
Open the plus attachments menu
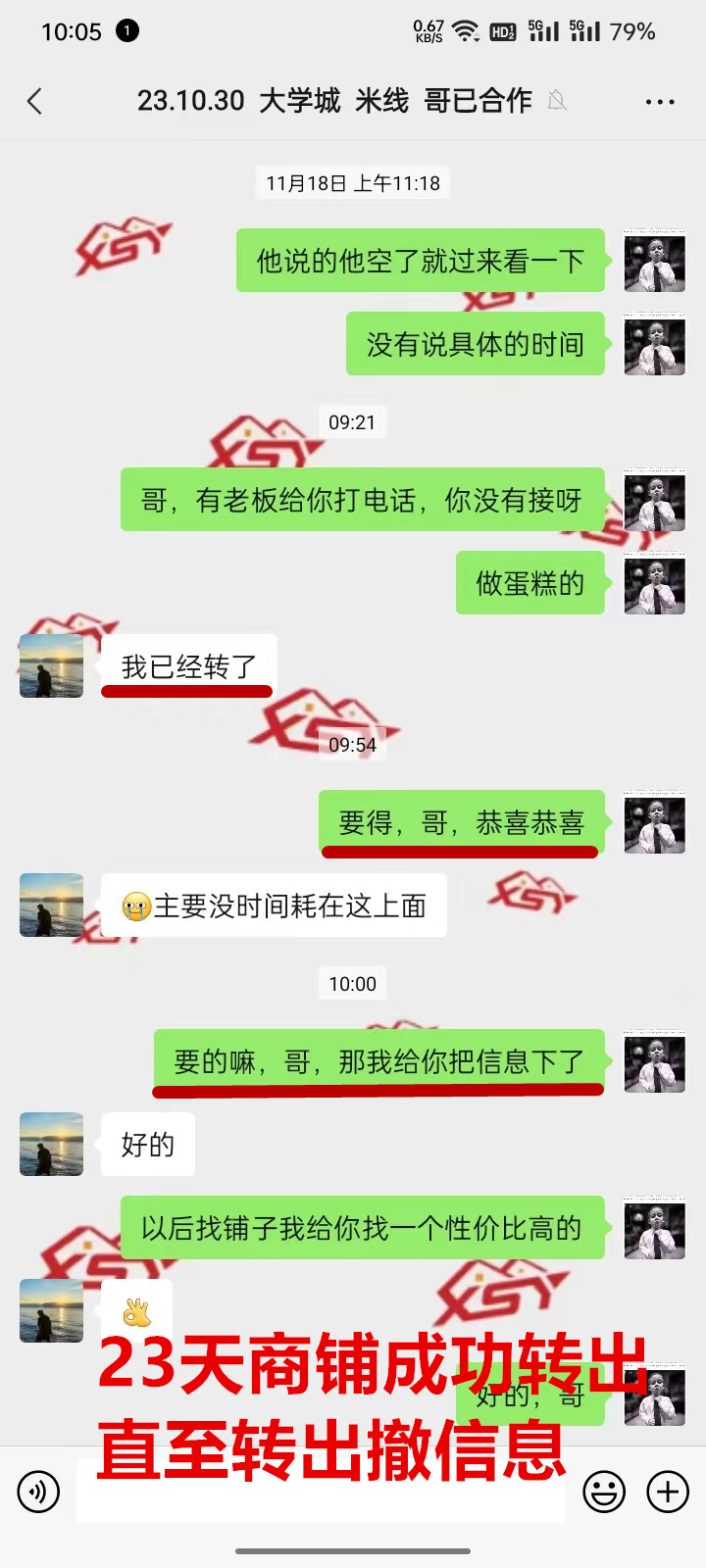[668, 1493]
